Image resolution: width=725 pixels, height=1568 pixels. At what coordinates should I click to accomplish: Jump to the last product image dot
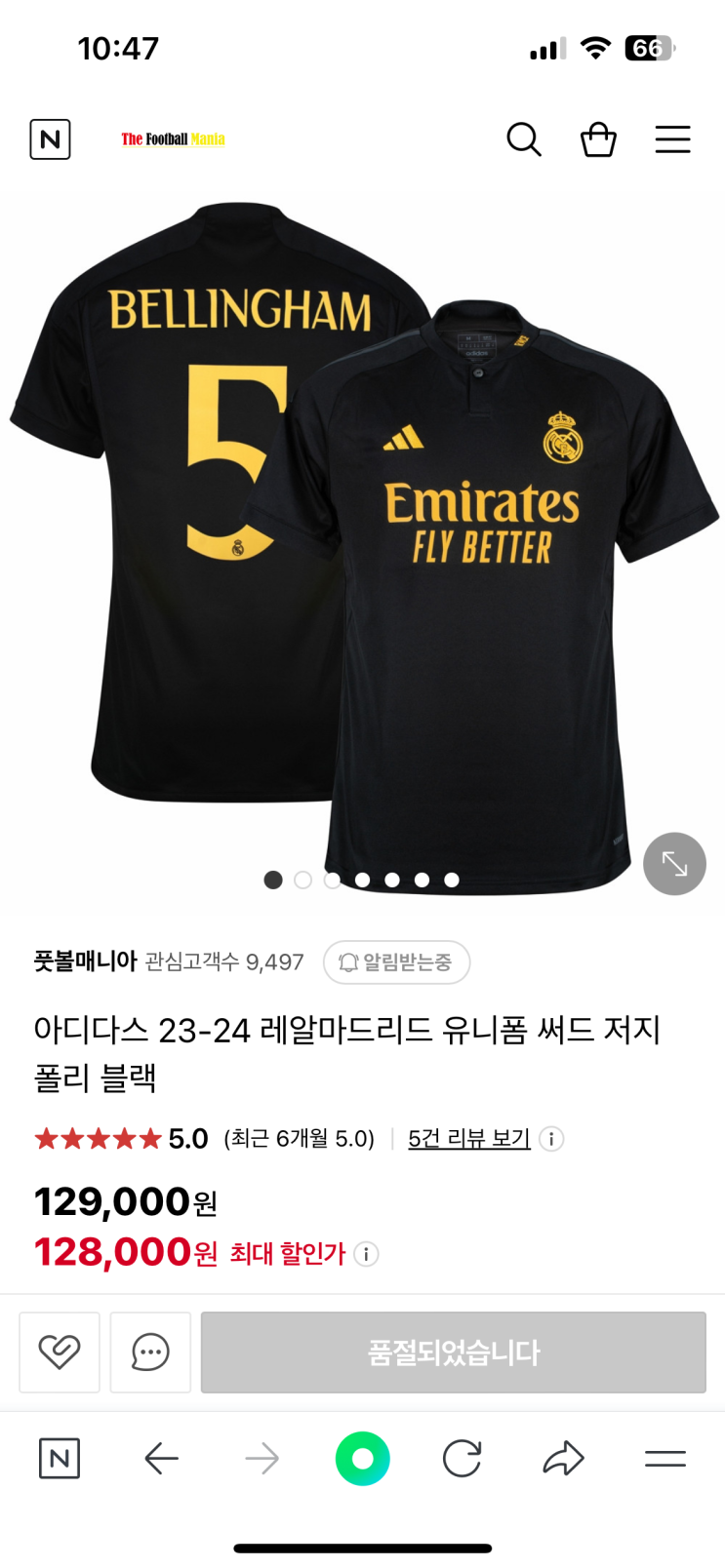pyautogui.click(x=452, y=880)
